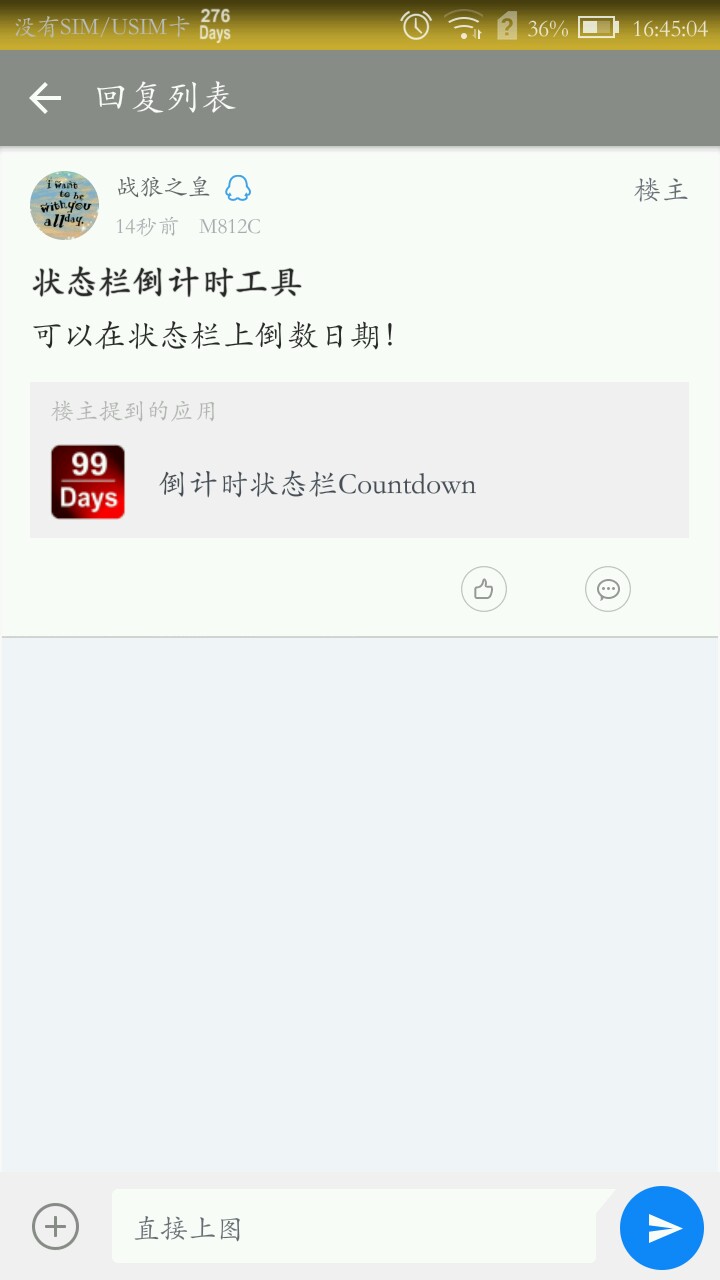Viewport: 720px width, 1280px height.
Task: Like the 状态栏倒计时工具 post
Action: (x=484, y=589)
